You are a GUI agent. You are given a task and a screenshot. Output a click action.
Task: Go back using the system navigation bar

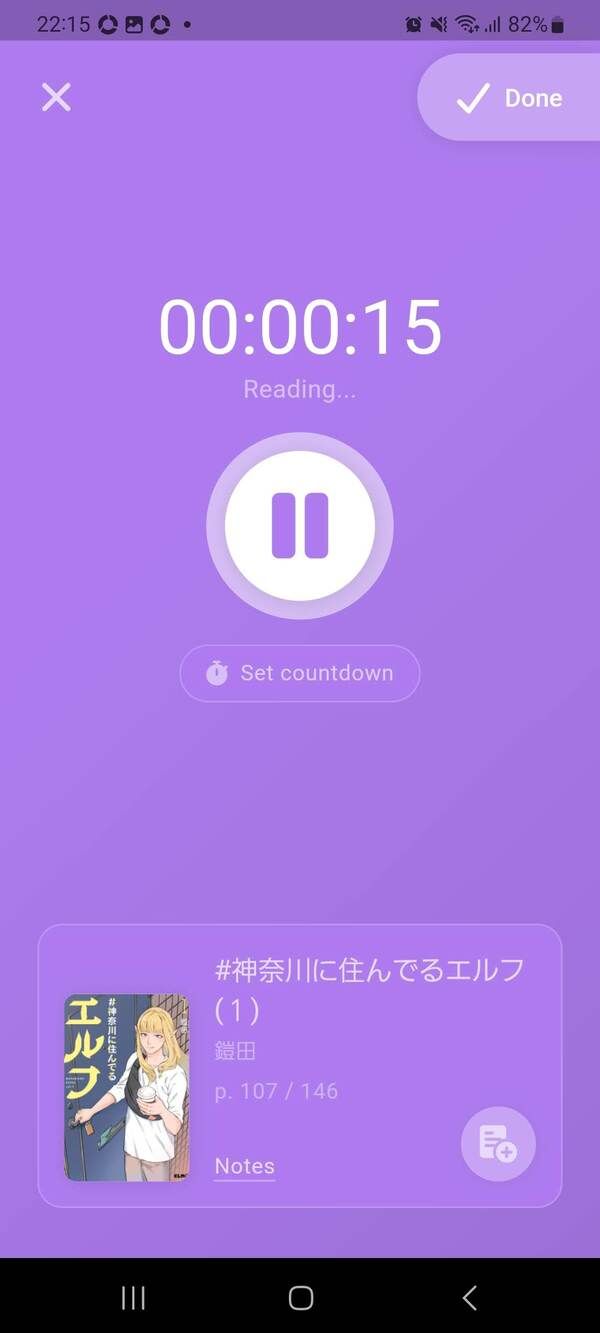469,1298
